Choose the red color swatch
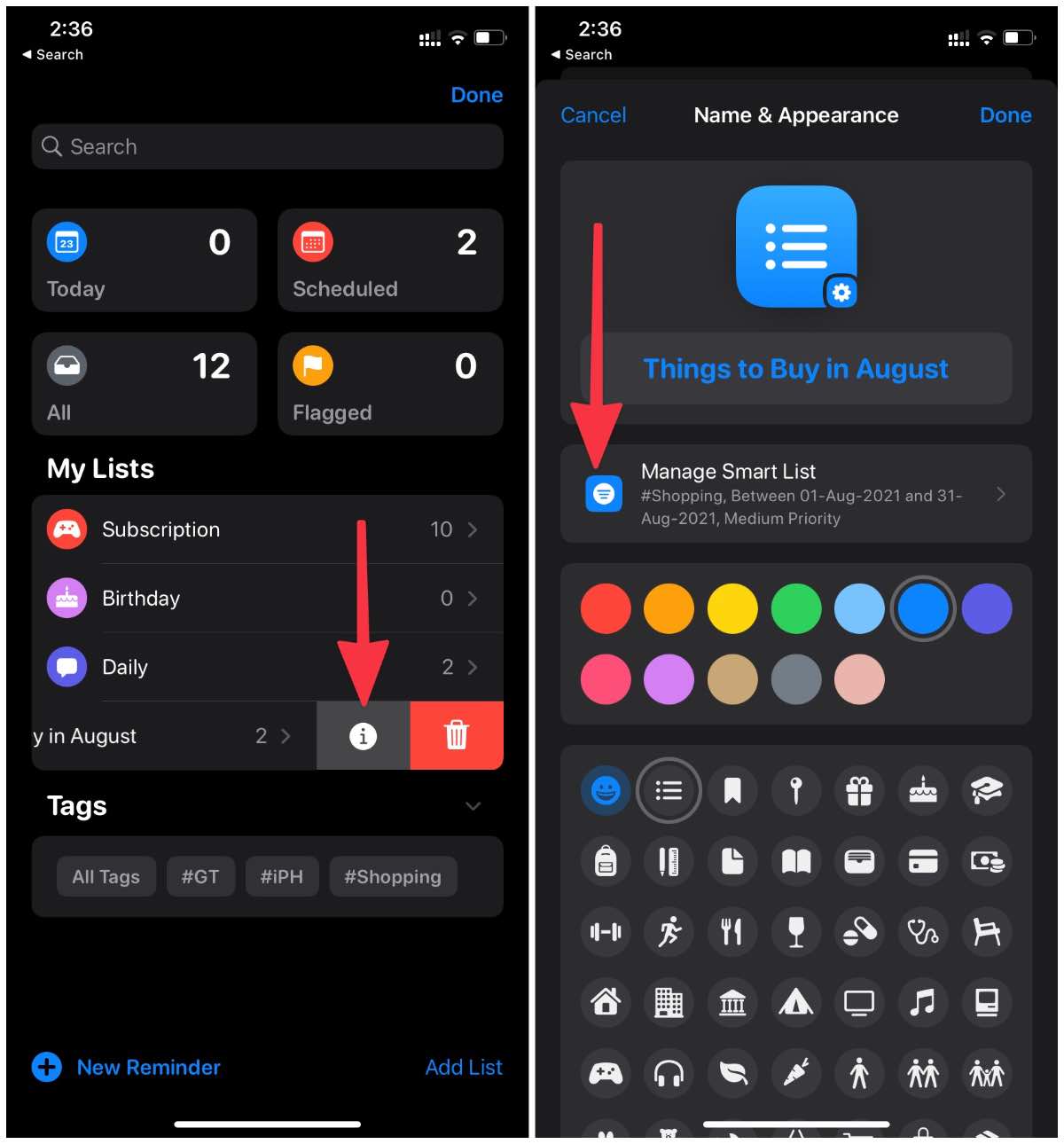This screenshot has height=1144, width=1064. 606,609
